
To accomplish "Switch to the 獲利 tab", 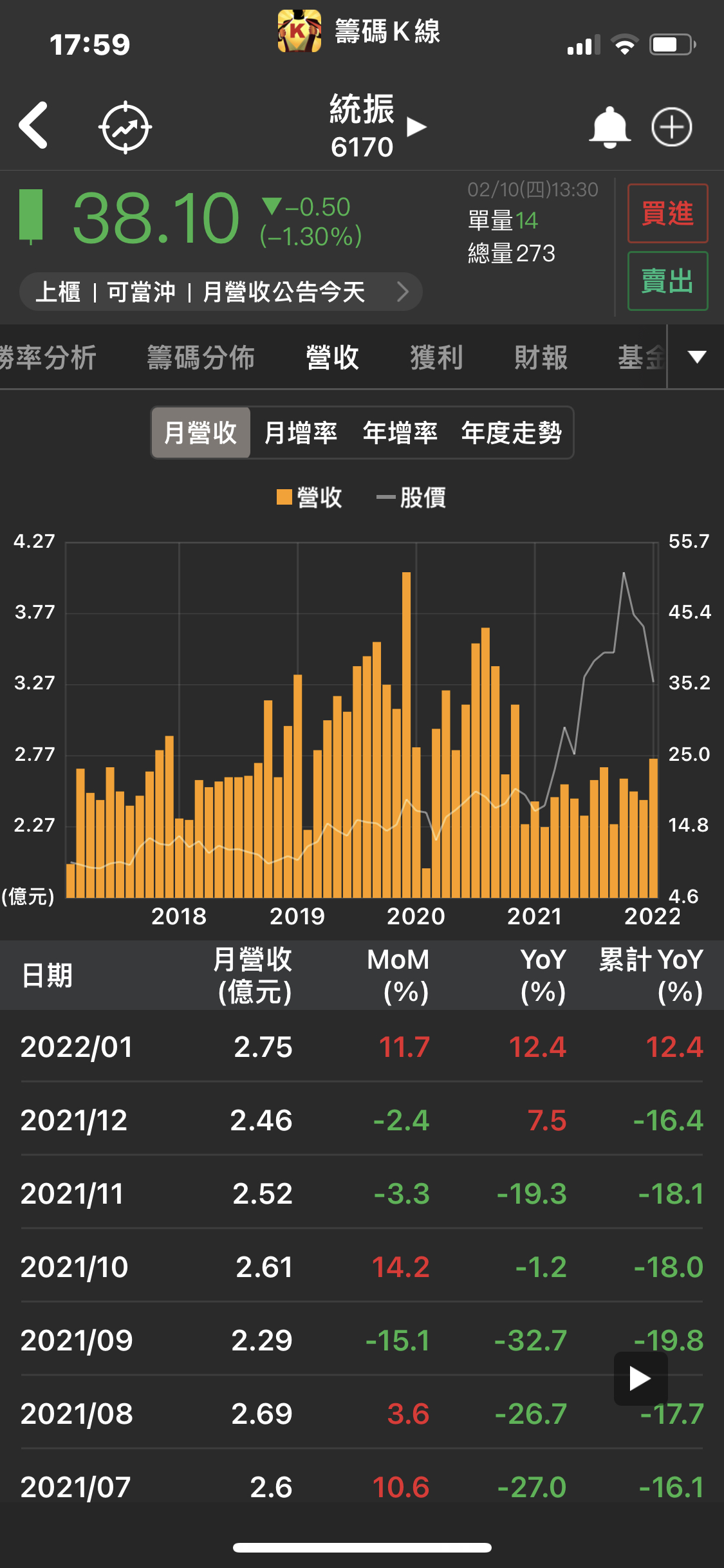I will coord(436,358).
